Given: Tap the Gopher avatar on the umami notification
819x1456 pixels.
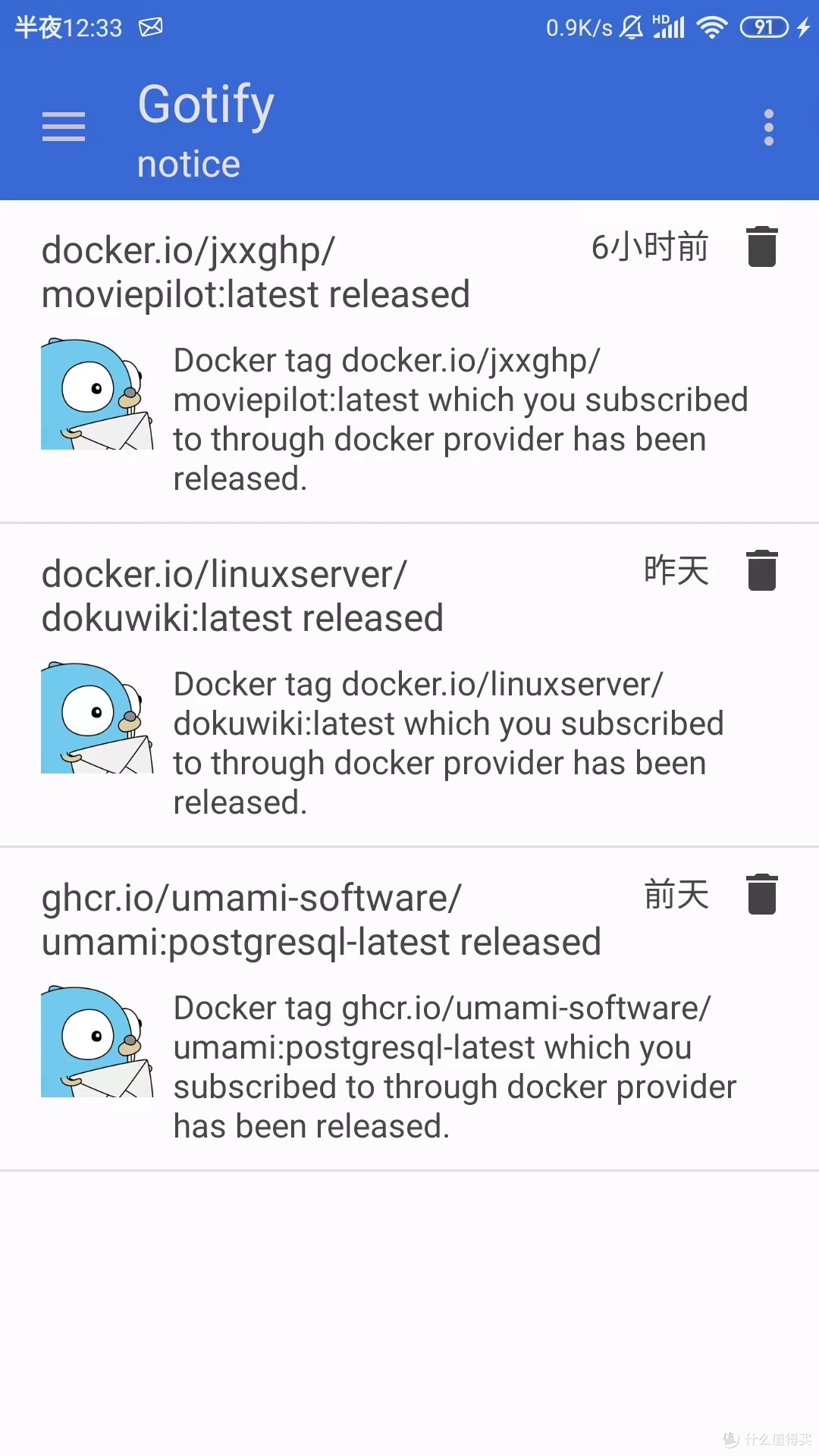Looking at the screenshot, I should pos(97,1040).
